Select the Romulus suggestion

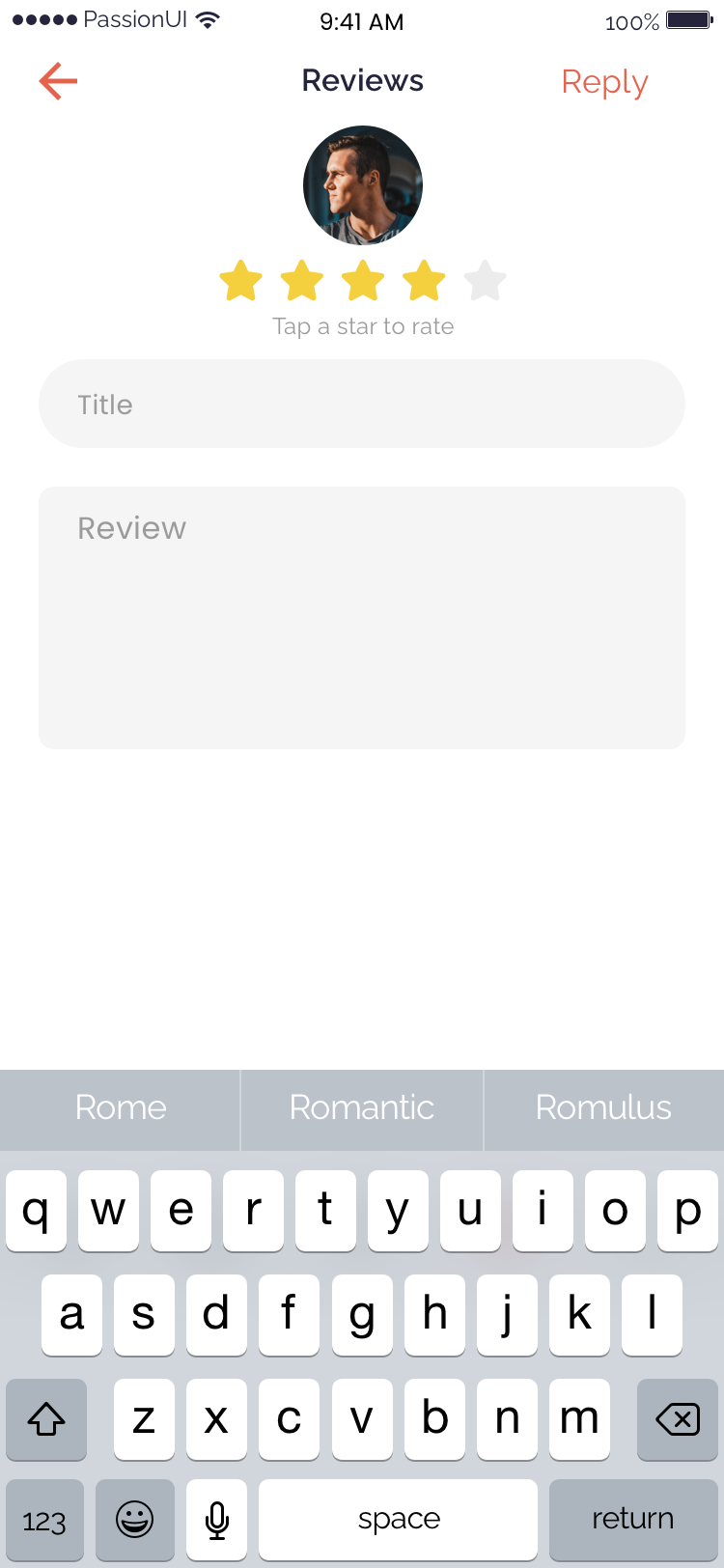(x=603, y=1108)
